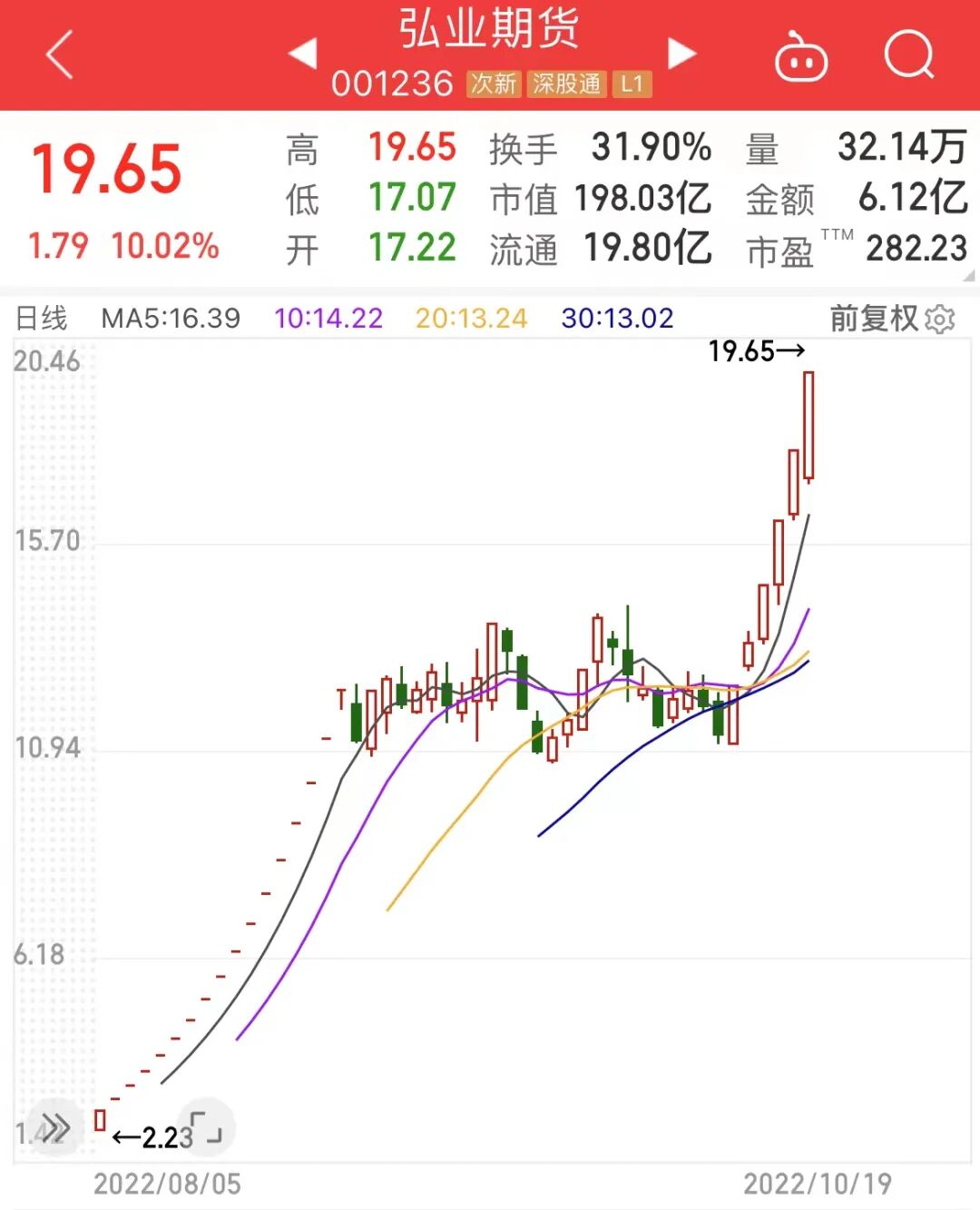980x1210 pixels.
Task: Switch to the next stock
Action: pos(681,53)
